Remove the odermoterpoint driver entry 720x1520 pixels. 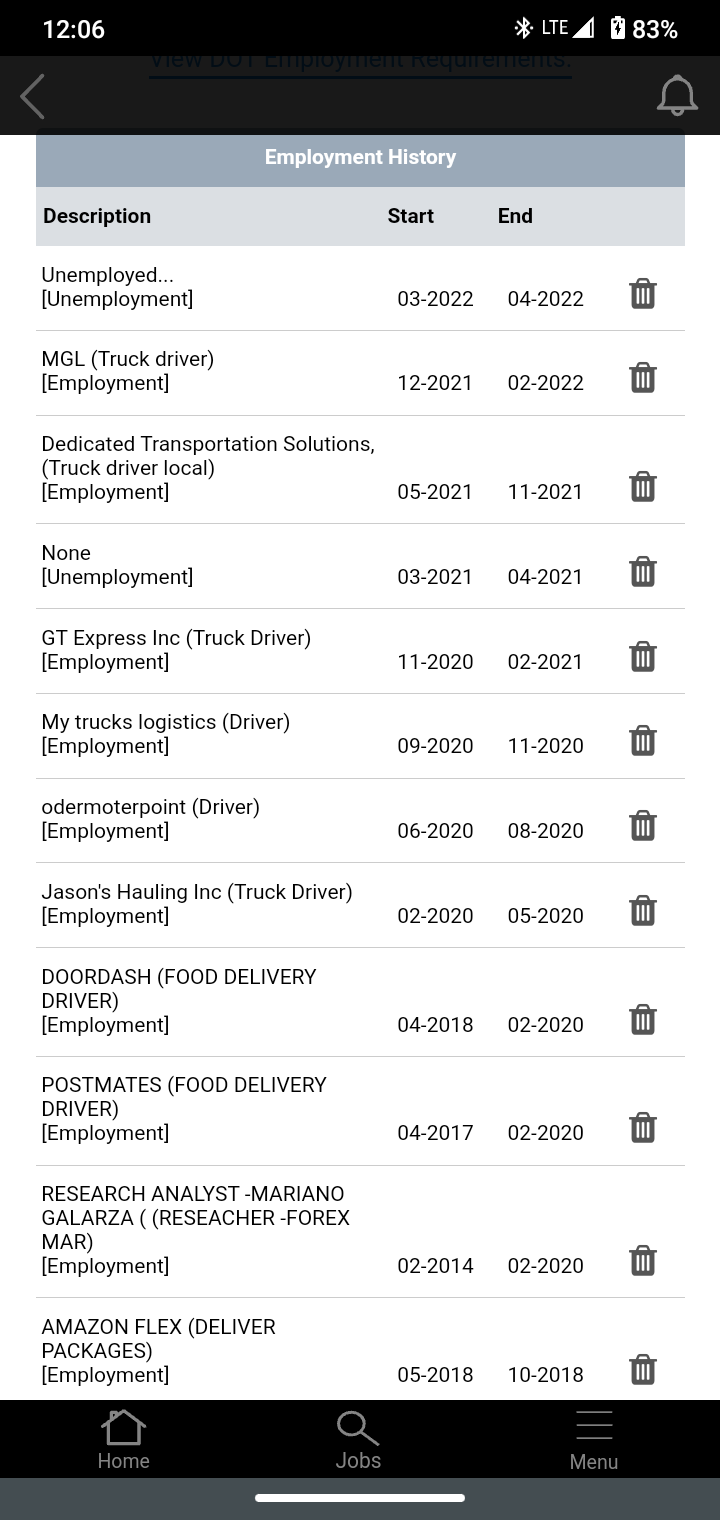(643, 826)
